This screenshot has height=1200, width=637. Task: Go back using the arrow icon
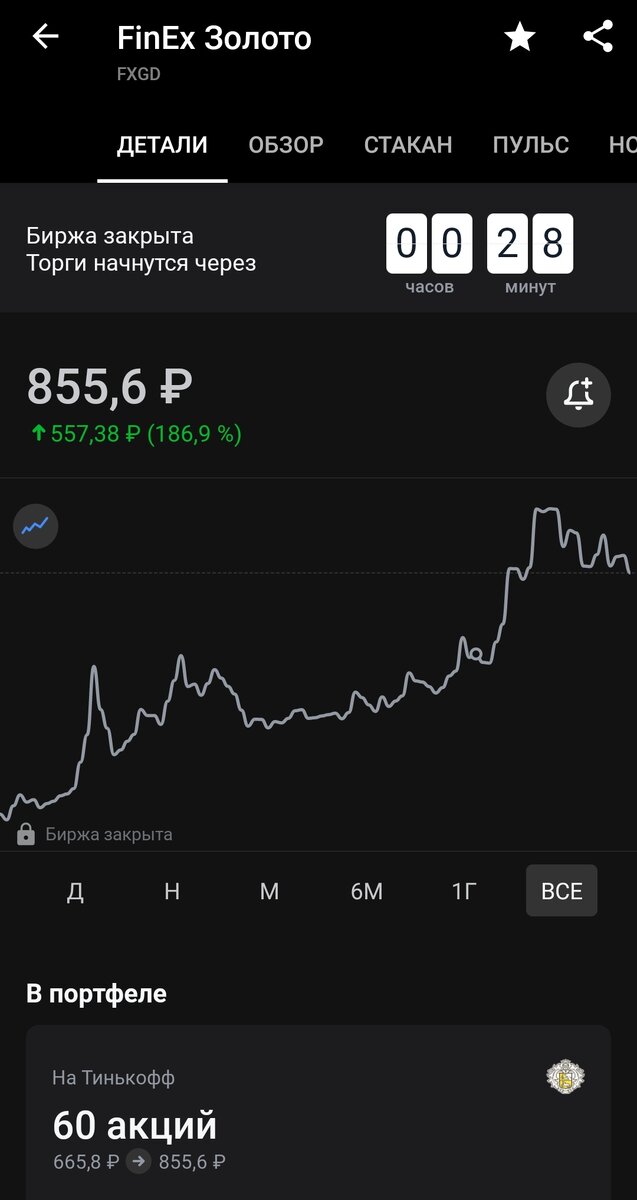pos(45,37)
